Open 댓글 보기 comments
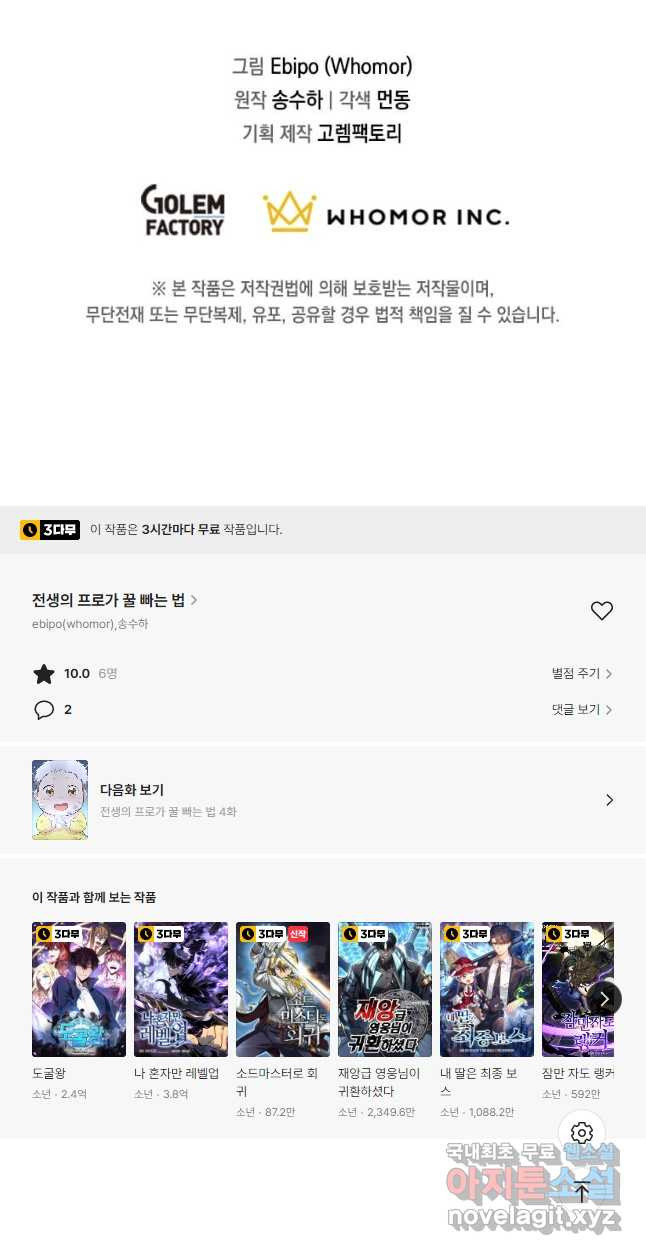Image resolution: width=646 pixels, height=1255 pixels. [x=581, y=710]
